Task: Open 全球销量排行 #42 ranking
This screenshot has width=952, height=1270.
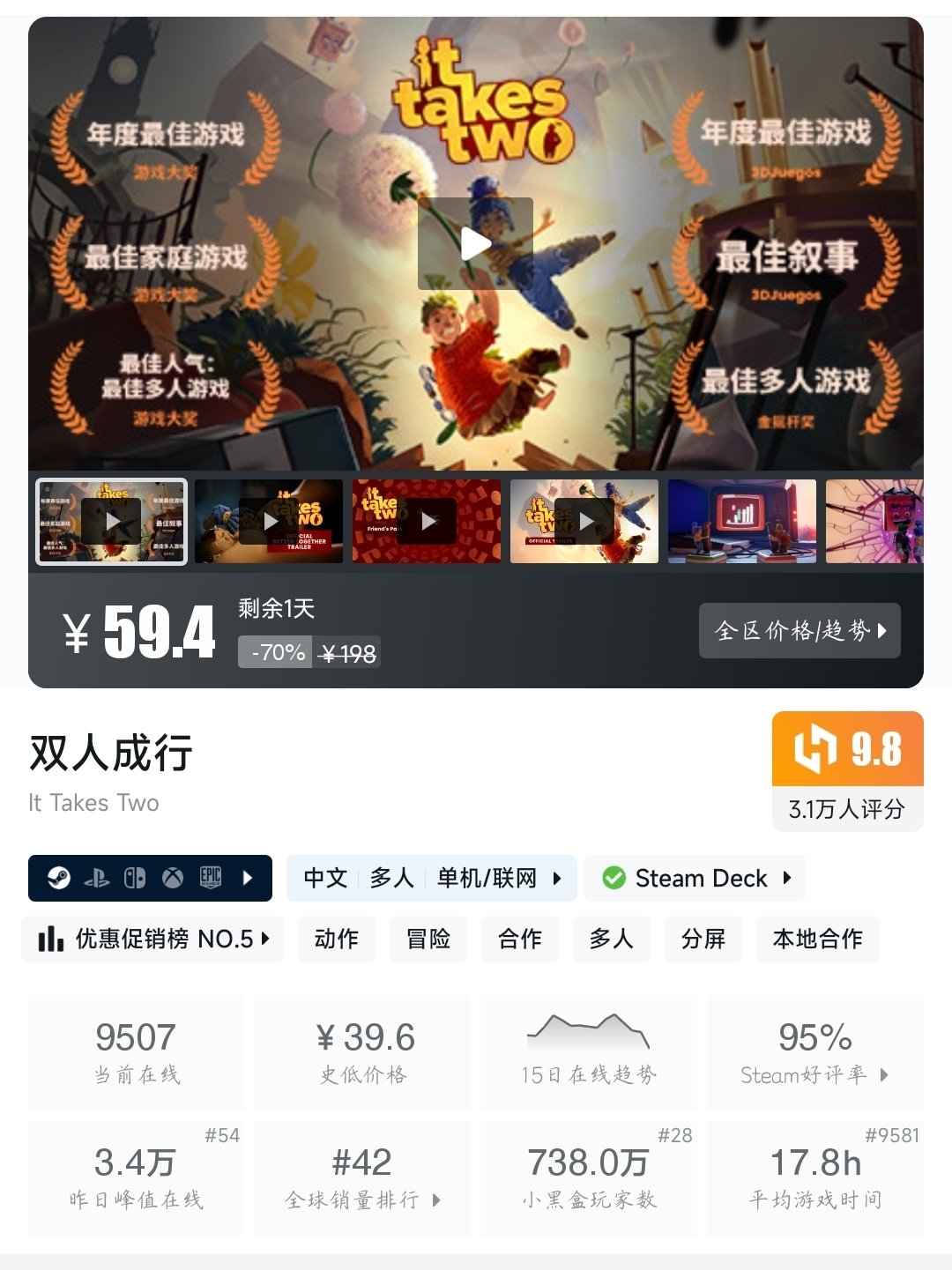Action: pyautogui.click(x=362, y=1177)
